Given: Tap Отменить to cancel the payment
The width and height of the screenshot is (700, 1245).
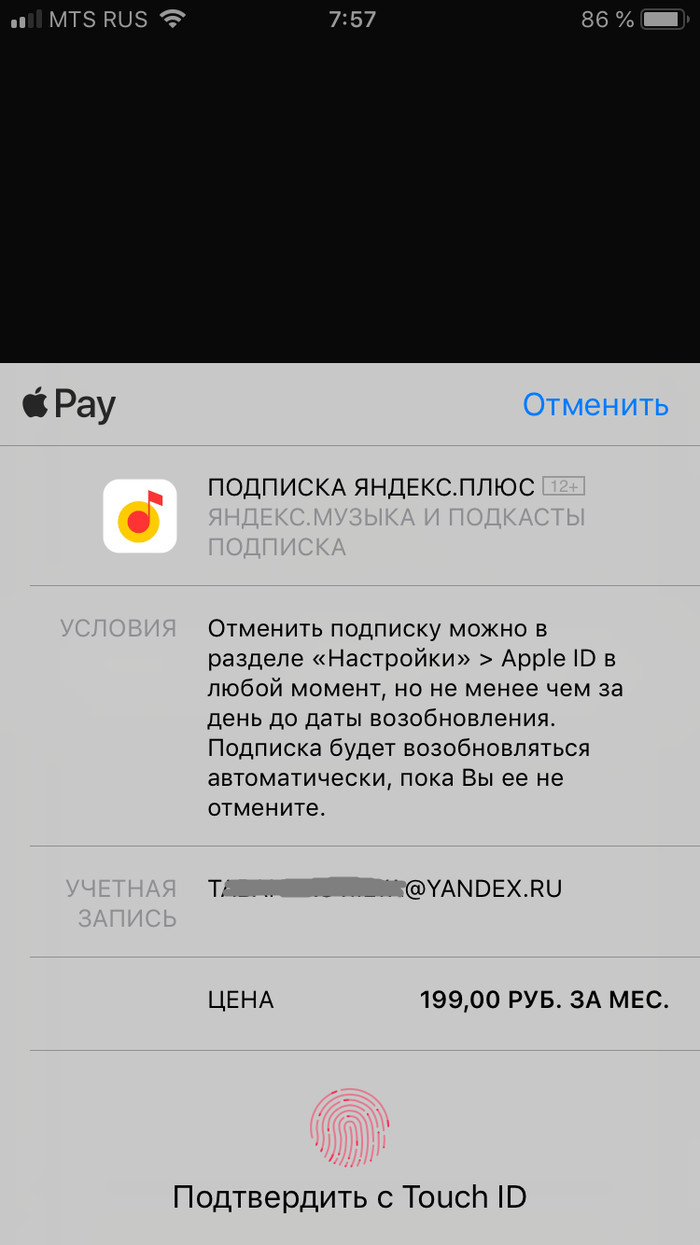Looking at the screenshot, I should pyautogui.click(x=595, y=405).
